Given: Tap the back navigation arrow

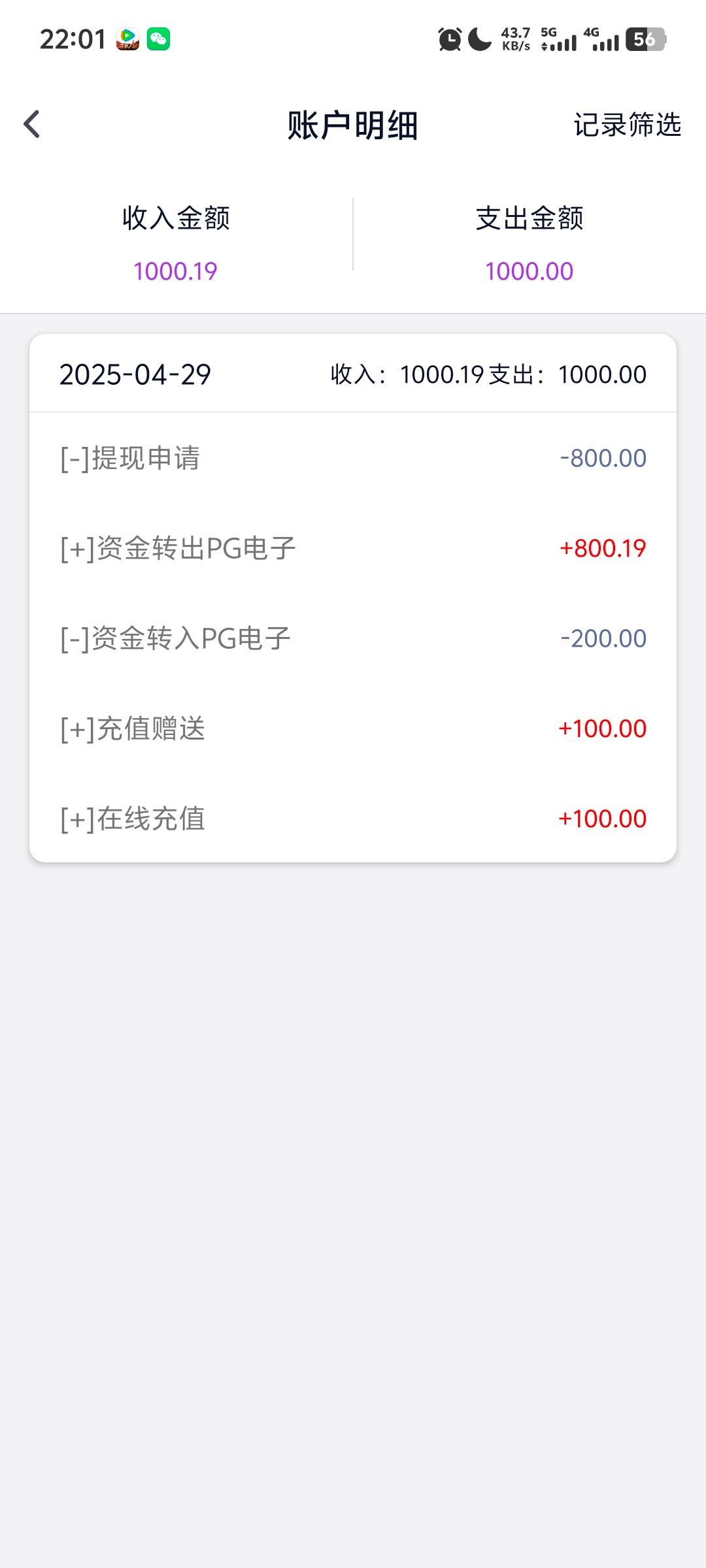Looking at the screenshot, I should (x=31, y=124).
